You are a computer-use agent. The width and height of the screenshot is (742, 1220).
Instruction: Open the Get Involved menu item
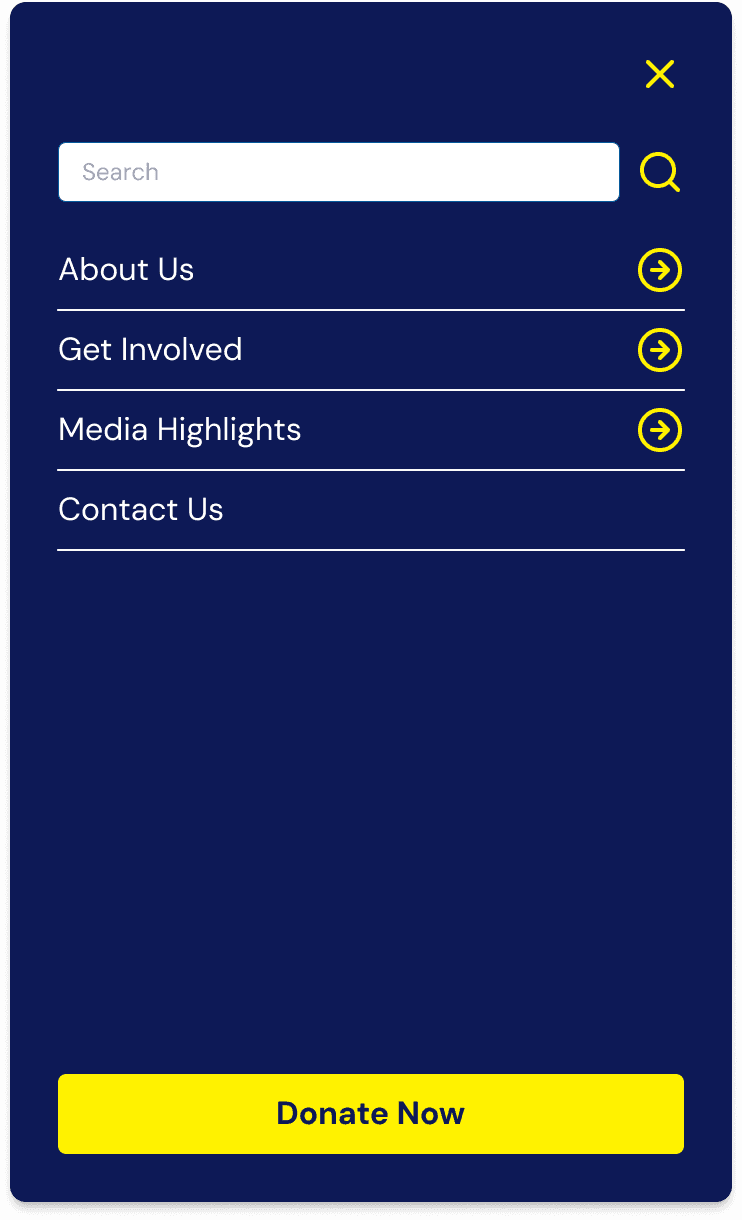pyautogui.click(x=151, y=350)
